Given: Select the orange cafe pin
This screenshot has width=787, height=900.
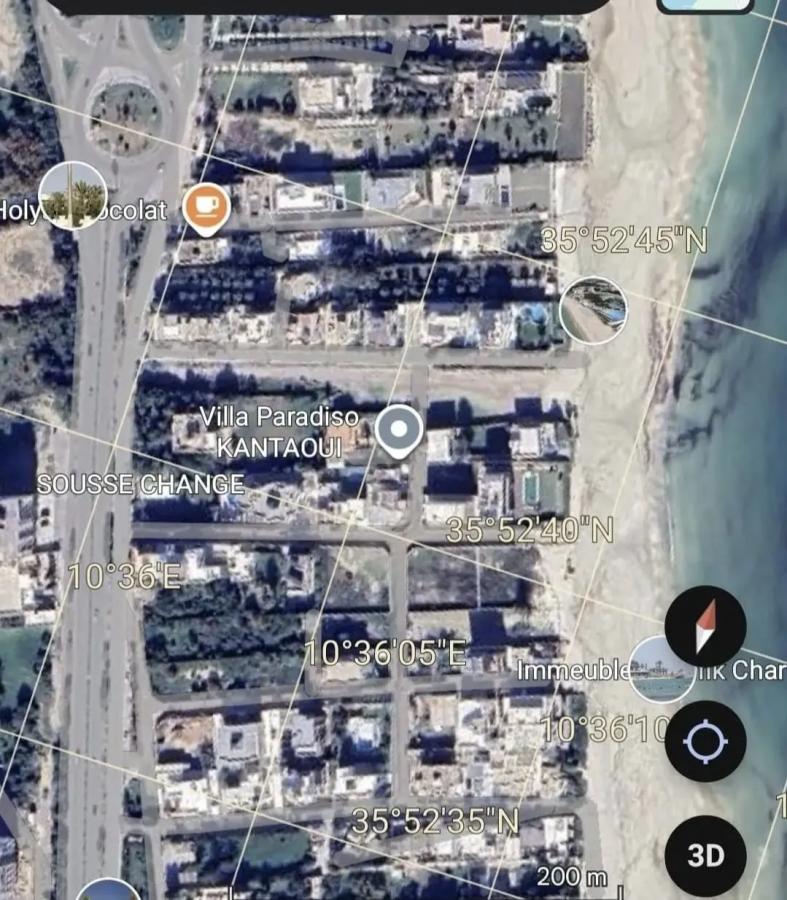Looking at the screenshot, I should [206, 207].
